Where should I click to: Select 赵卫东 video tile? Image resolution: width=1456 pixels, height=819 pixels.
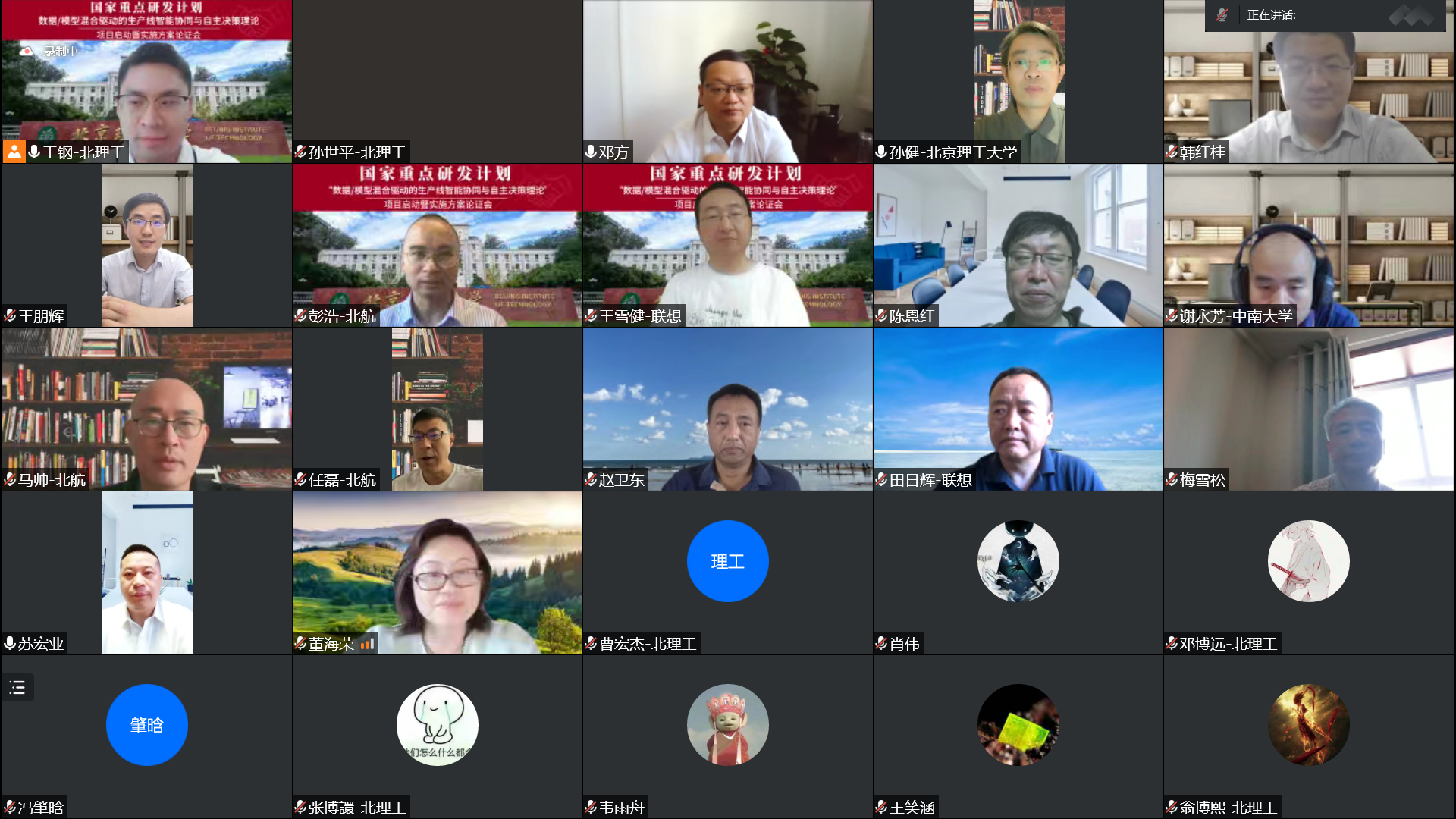tap(727, 409)
